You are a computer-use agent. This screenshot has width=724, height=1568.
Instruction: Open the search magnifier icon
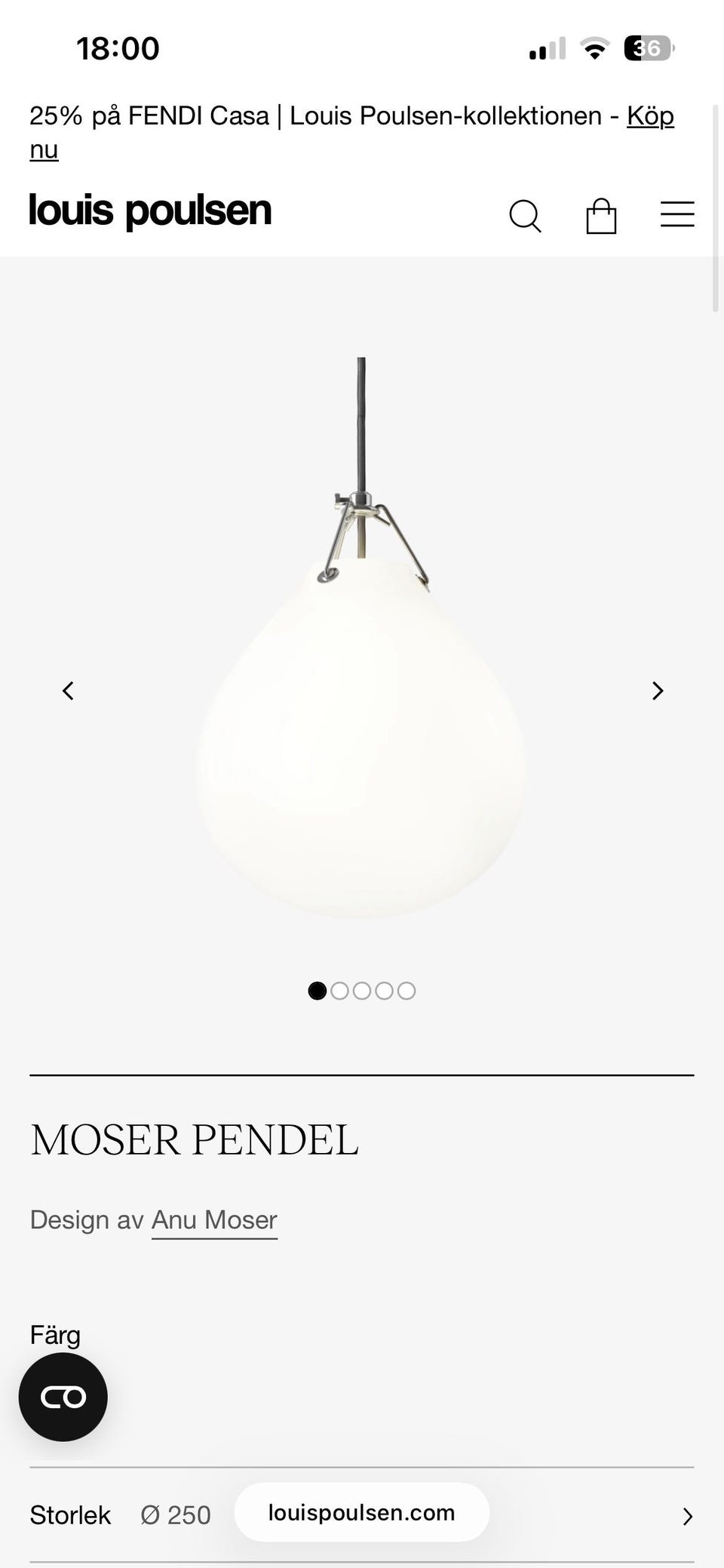click(525, 216)
